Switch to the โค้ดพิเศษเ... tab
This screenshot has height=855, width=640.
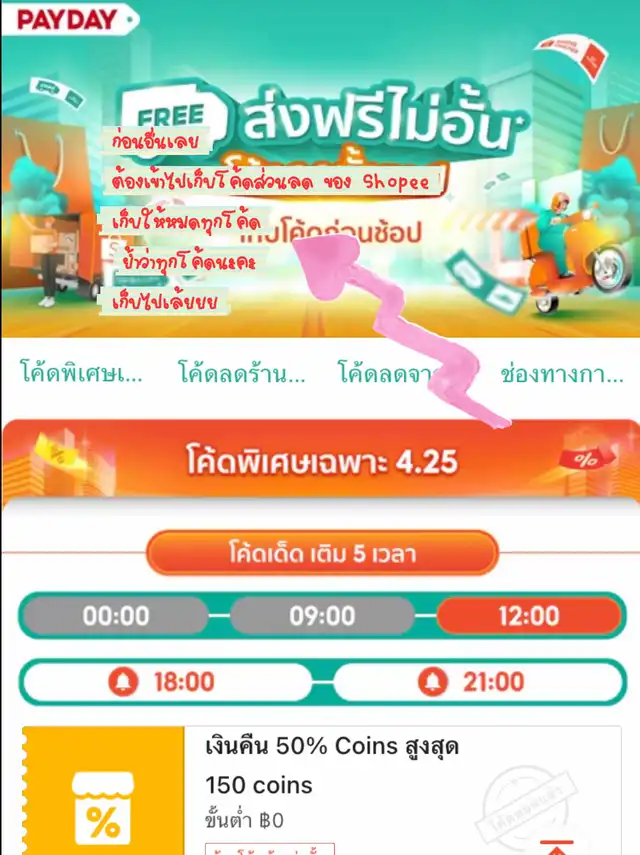81,375
